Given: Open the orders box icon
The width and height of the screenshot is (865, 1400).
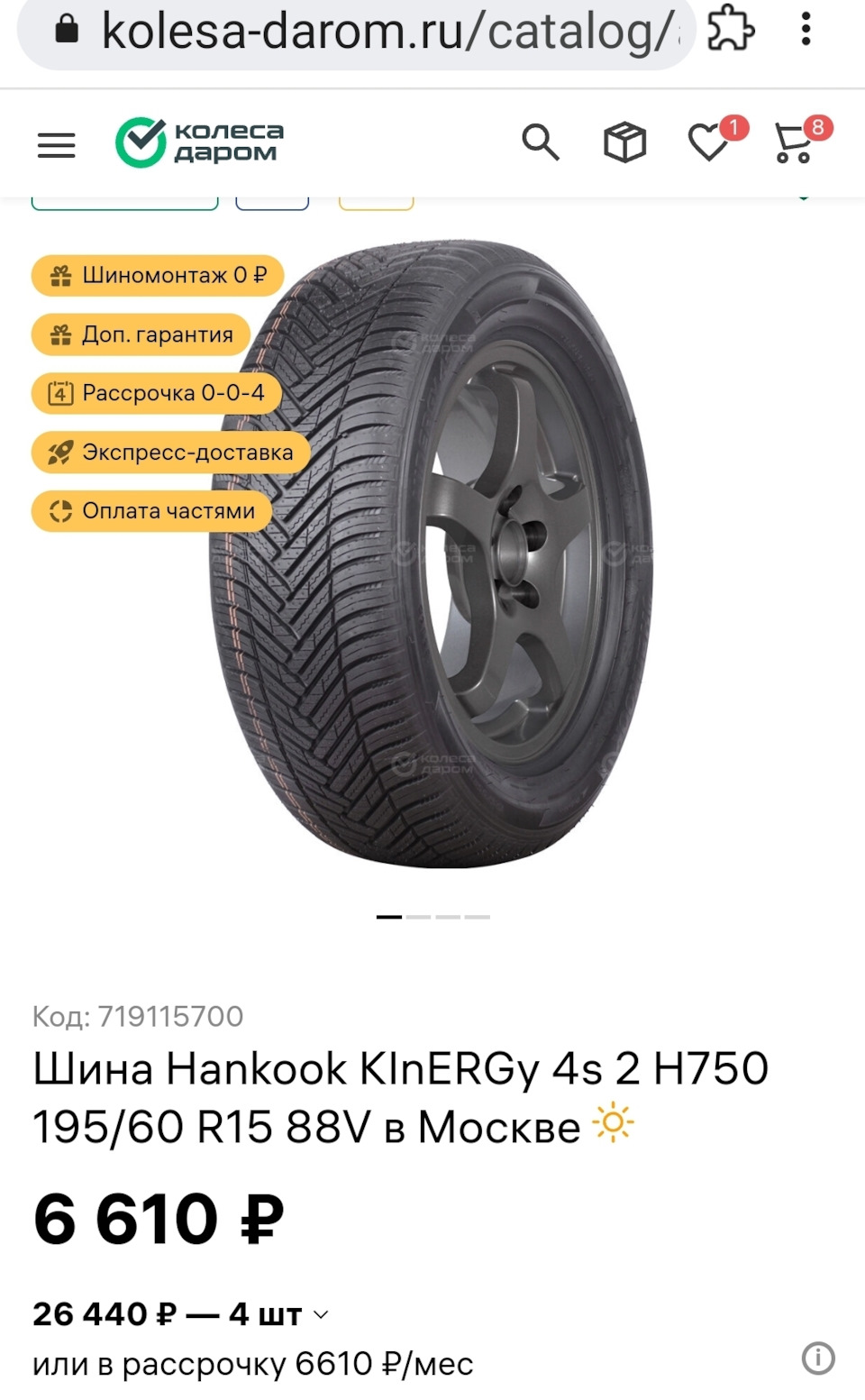Looking at the screenshot, I should 624,142.
